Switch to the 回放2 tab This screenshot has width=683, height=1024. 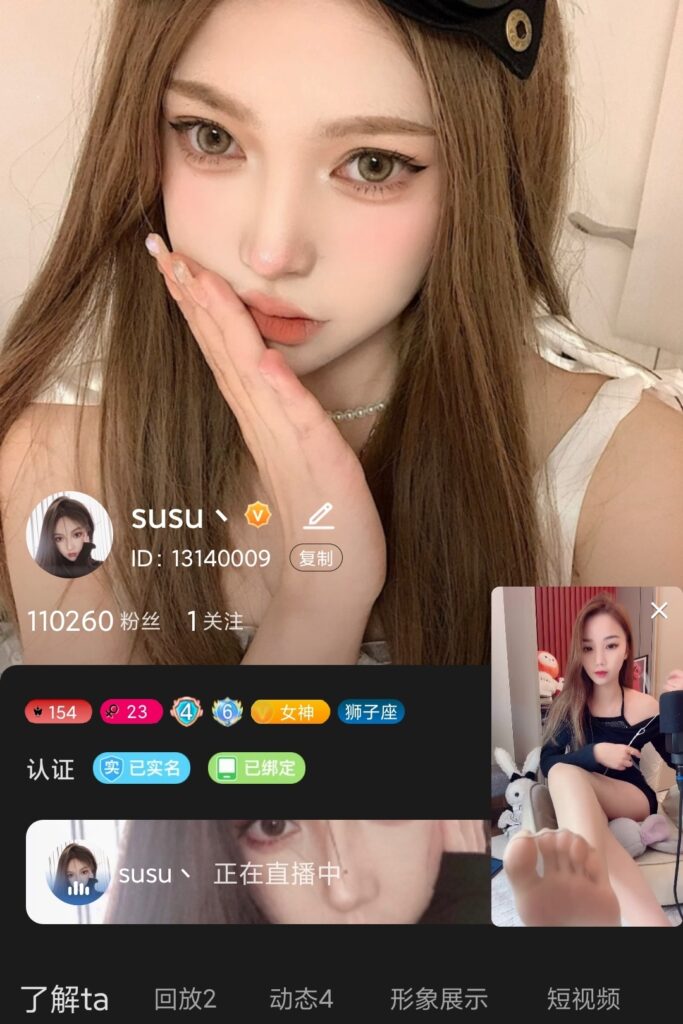tap(185, 998)
